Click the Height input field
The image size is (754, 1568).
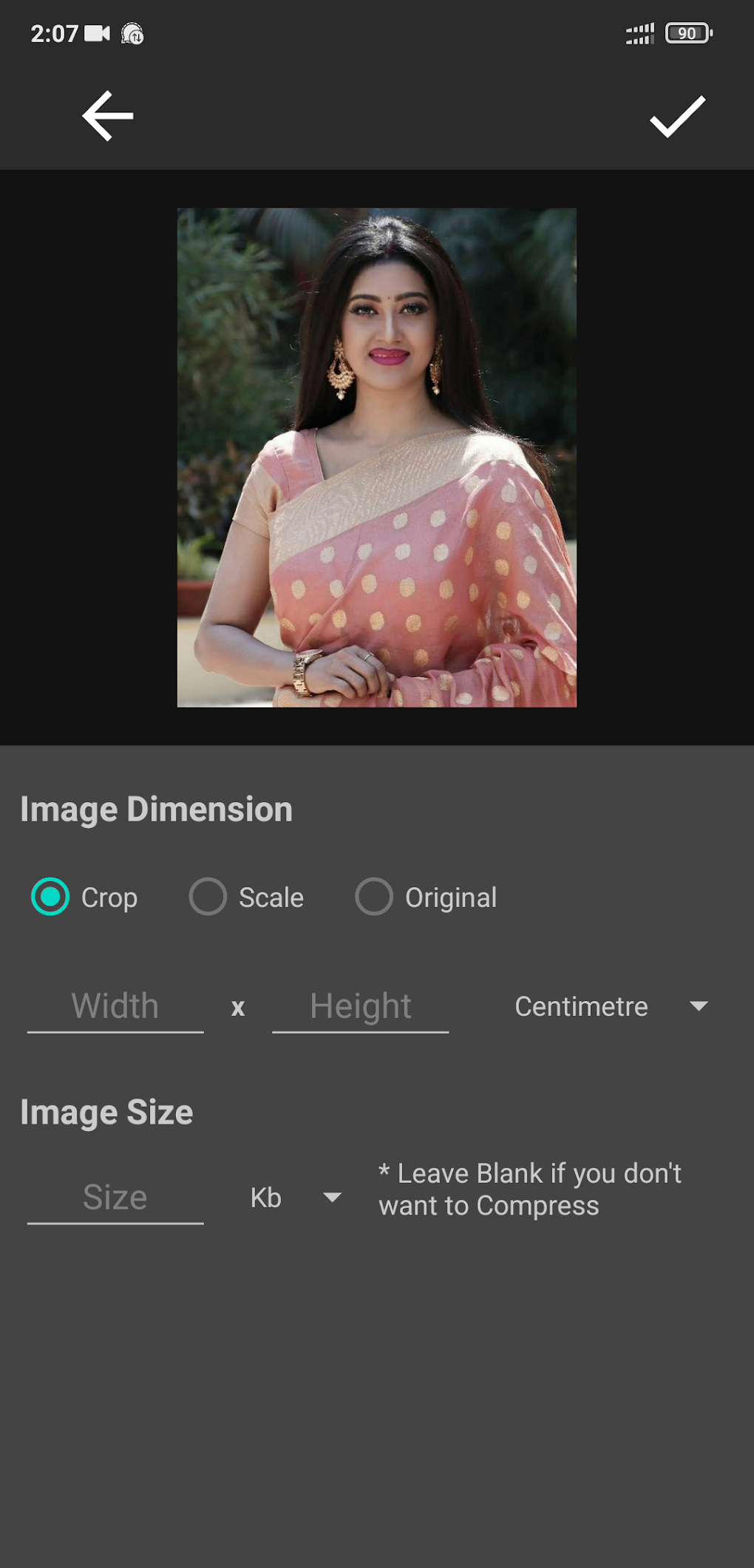click(x=360, y=1007)
